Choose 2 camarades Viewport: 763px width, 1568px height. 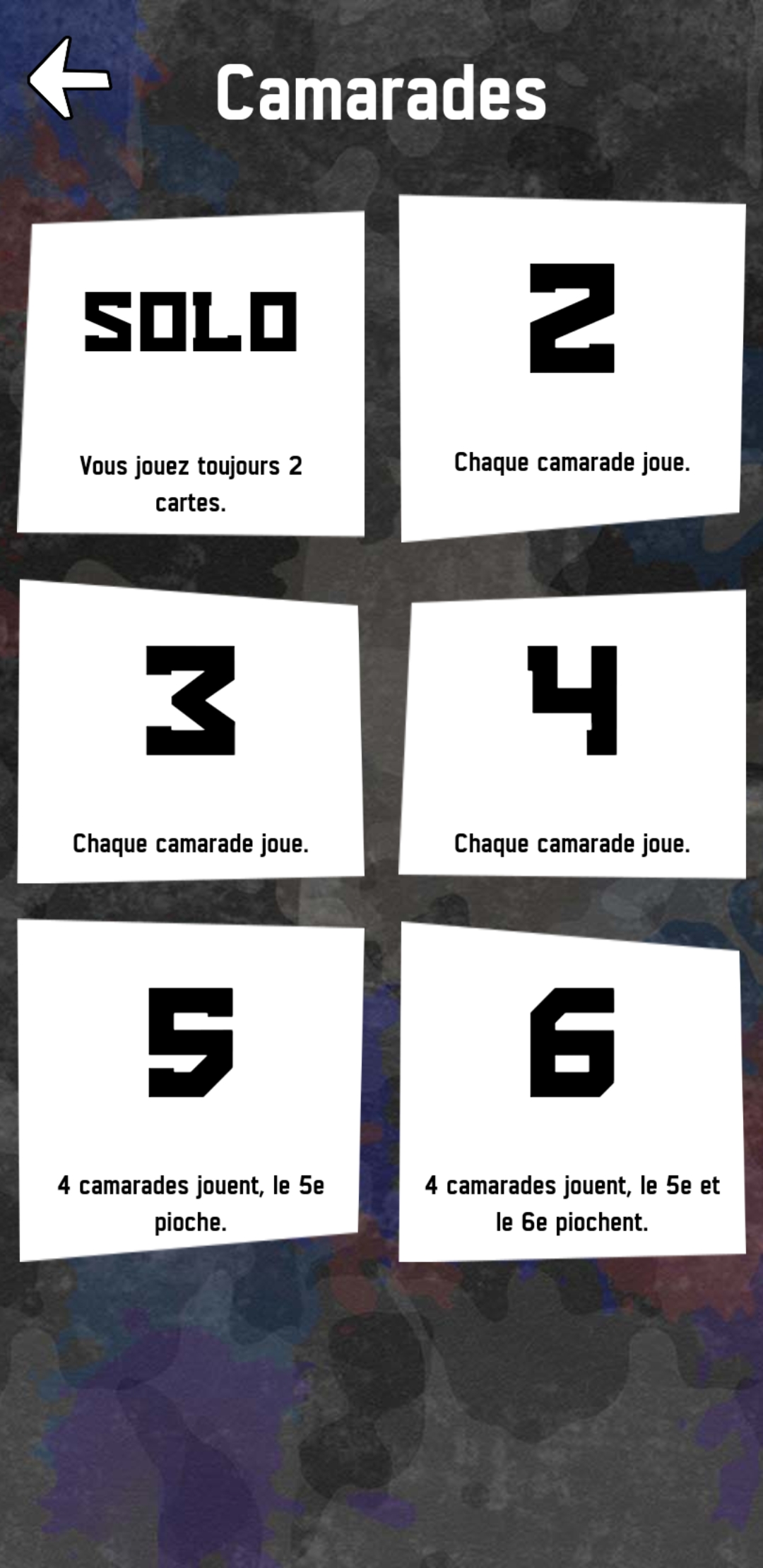coord(572,369)
